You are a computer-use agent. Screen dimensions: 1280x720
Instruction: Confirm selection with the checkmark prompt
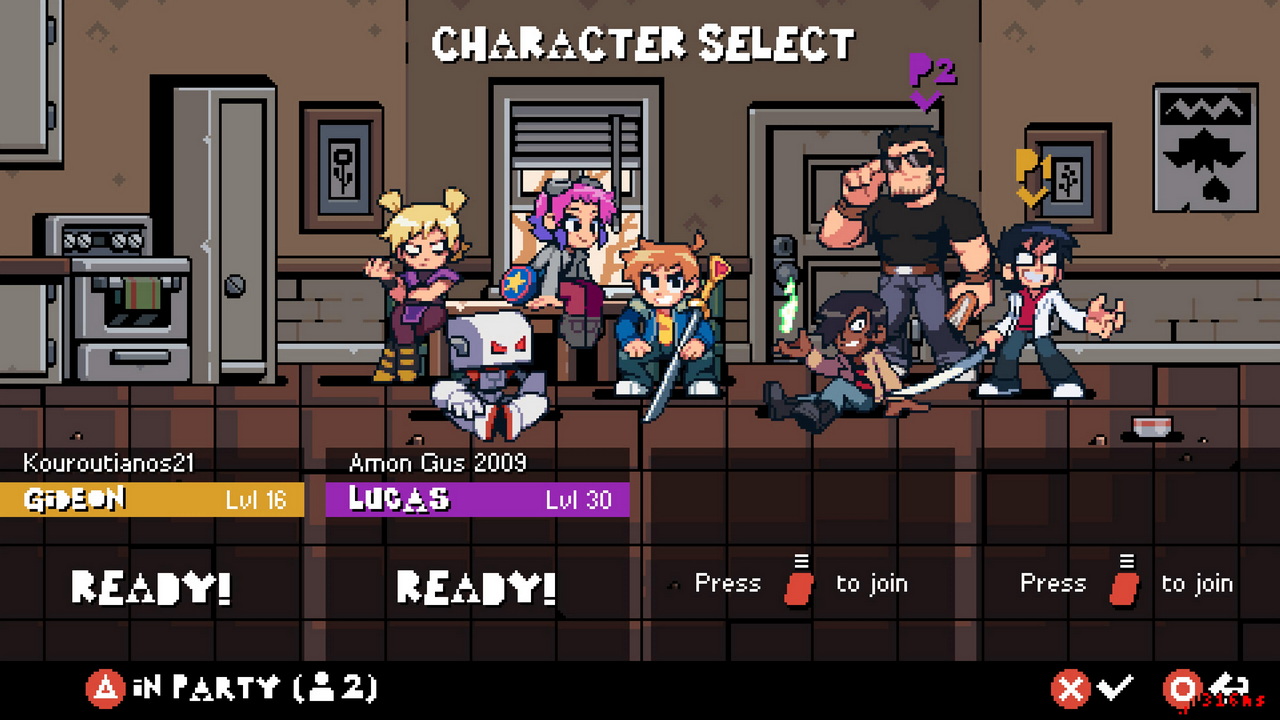coord(1092,688)
